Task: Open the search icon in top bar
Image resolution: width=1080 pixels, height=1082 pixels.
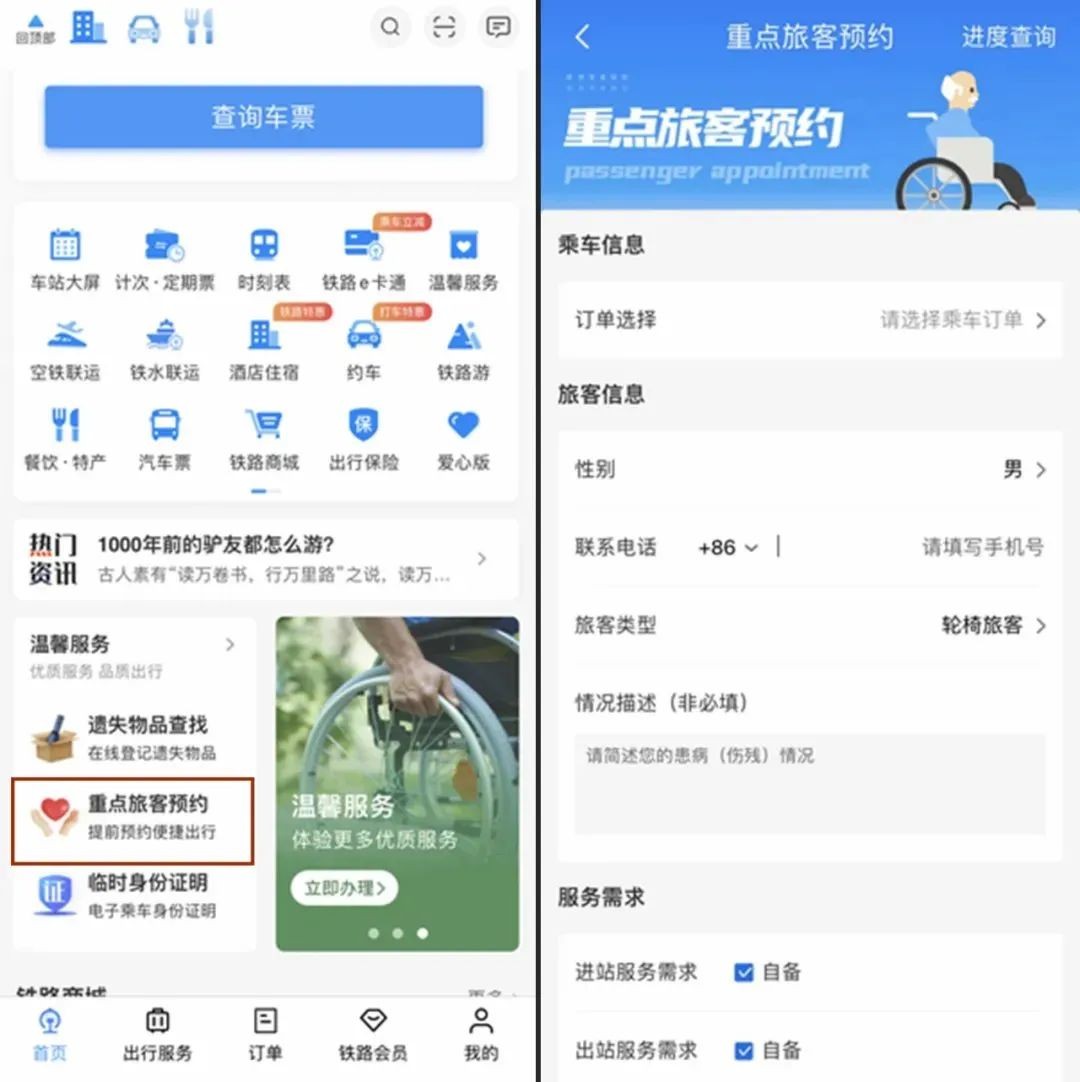Action: point(390,28)
